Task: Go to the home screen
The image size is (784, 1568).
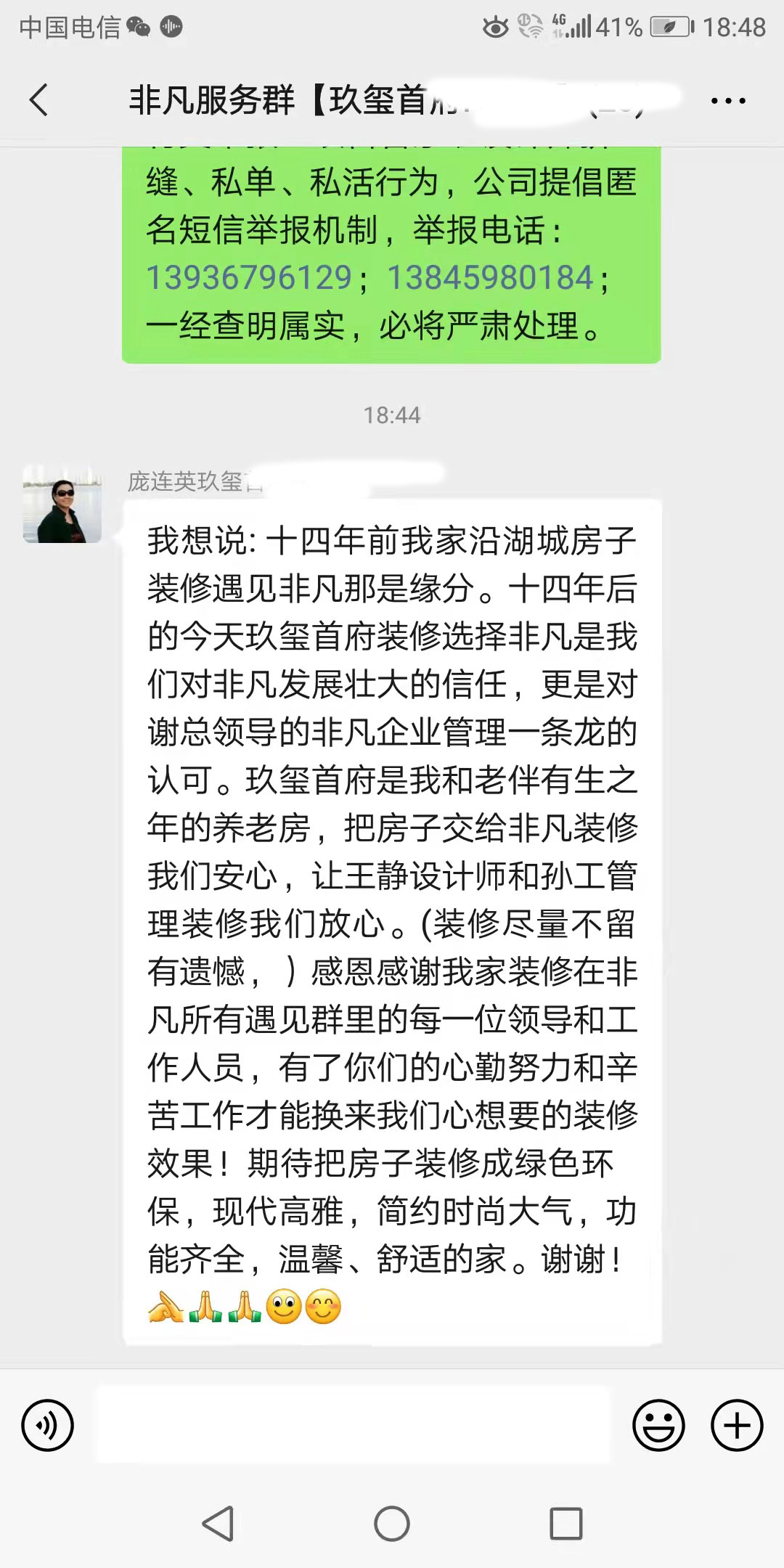Action: [392, 1523]
